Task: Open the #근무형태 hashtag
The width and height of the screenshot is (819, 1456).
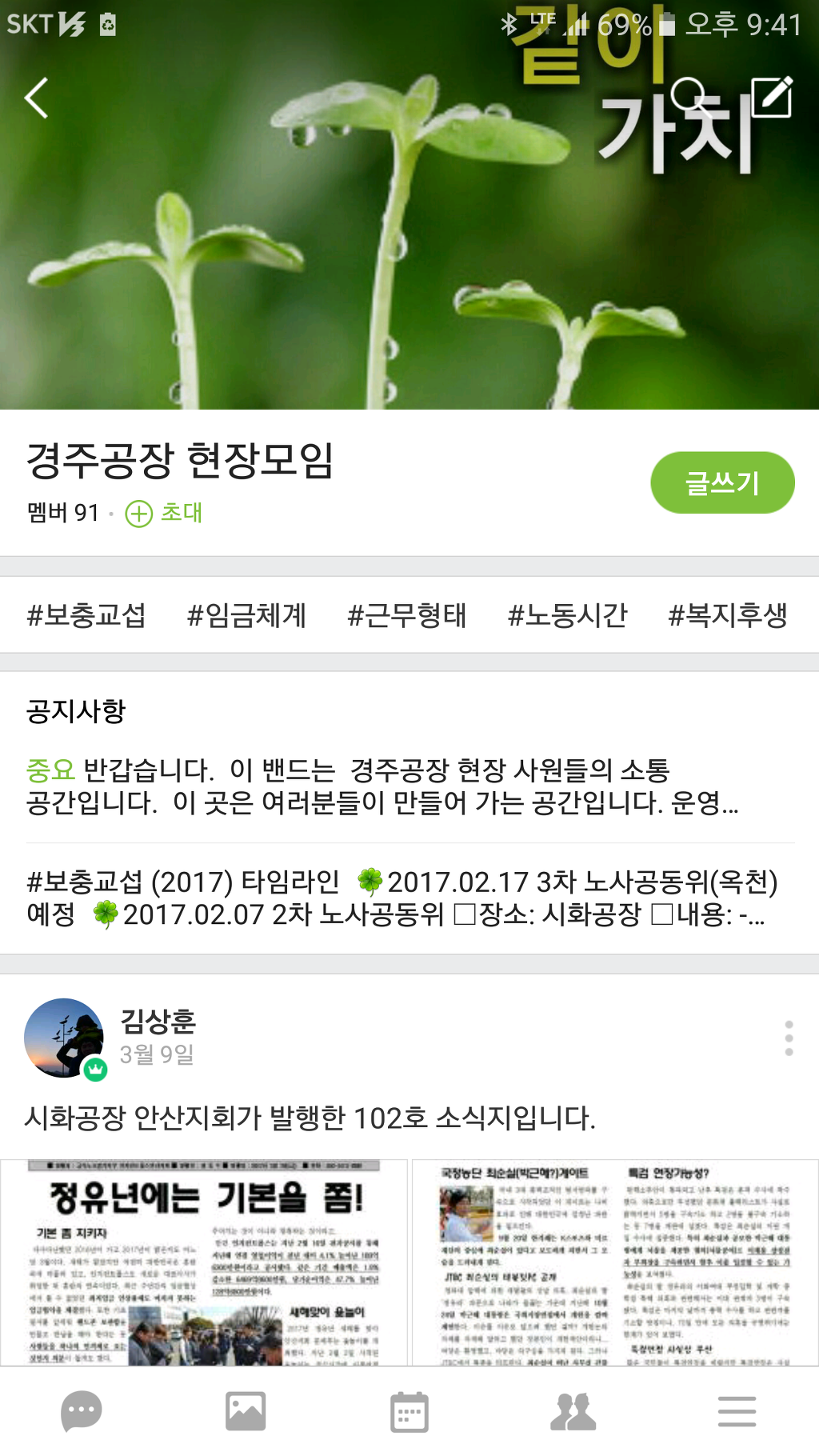Action: coord(406,614)
